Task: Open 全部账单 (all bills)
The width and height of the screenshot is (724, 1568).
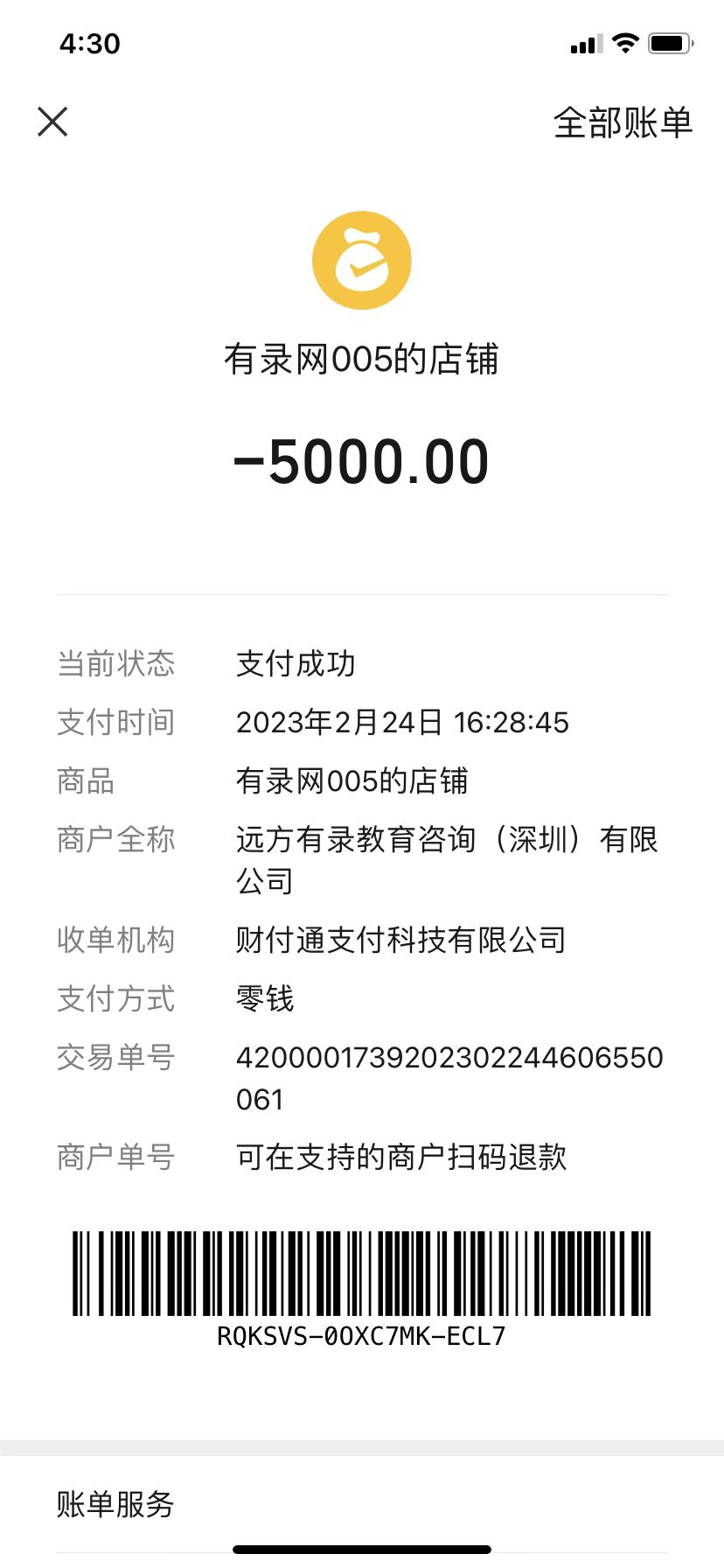Action: 623,122
